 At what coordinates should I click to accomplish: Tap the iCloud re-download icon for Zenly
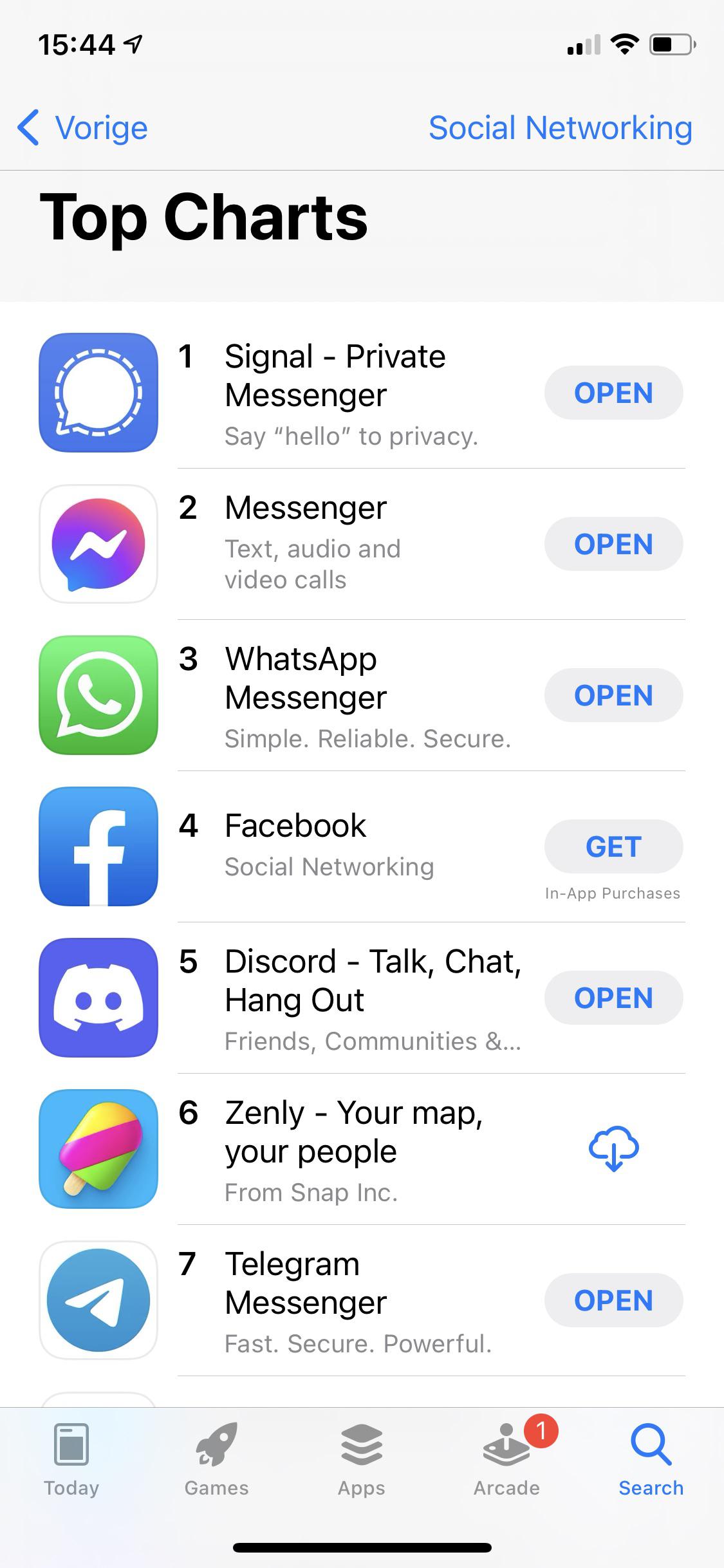613,1150
